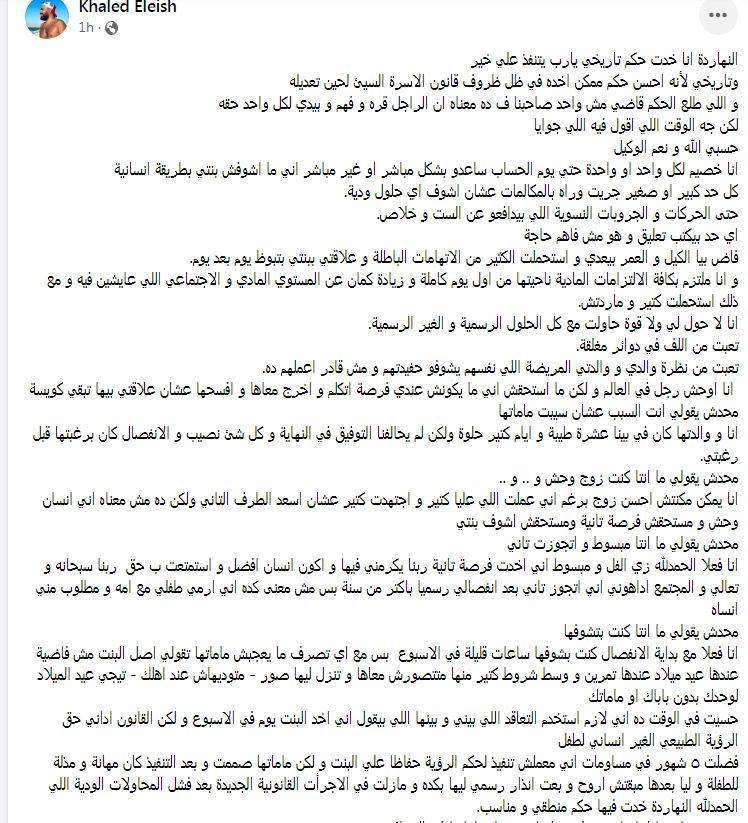Open the post's 1h timestamp
Screen dimensions: 748x823
(x=86, y=28)
